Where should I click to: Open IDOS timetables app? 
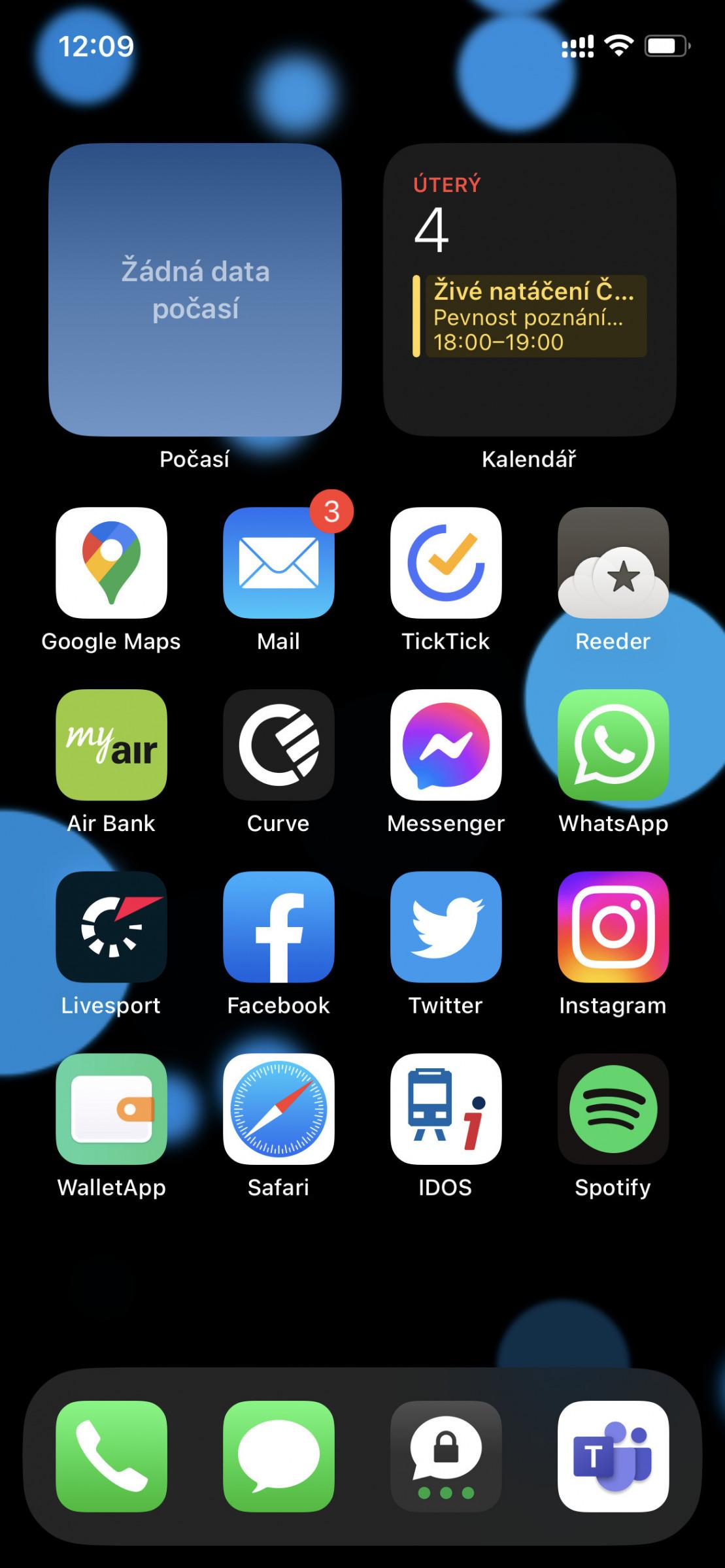pyautogui.click(x=446, y=1109)
